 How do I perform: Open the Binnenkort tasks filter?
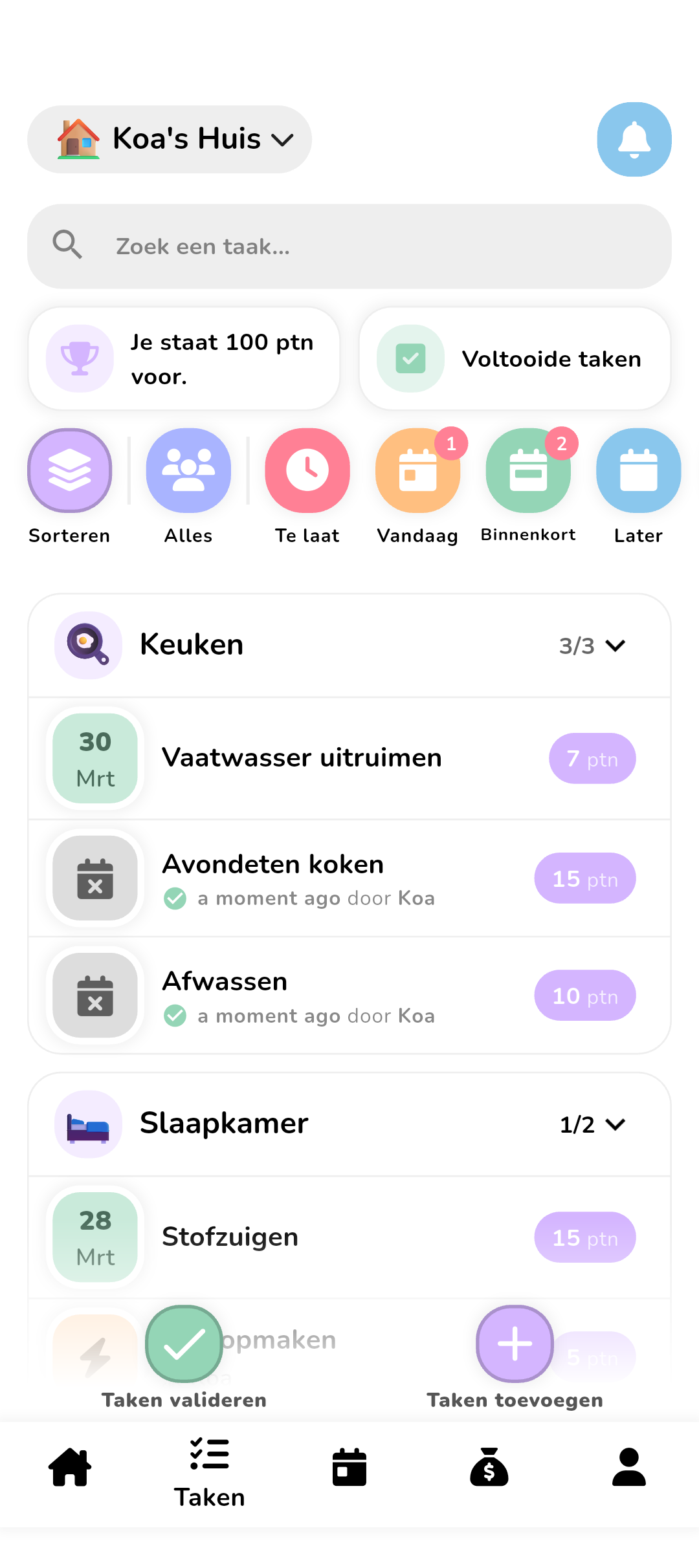click(x=528, y=471)
